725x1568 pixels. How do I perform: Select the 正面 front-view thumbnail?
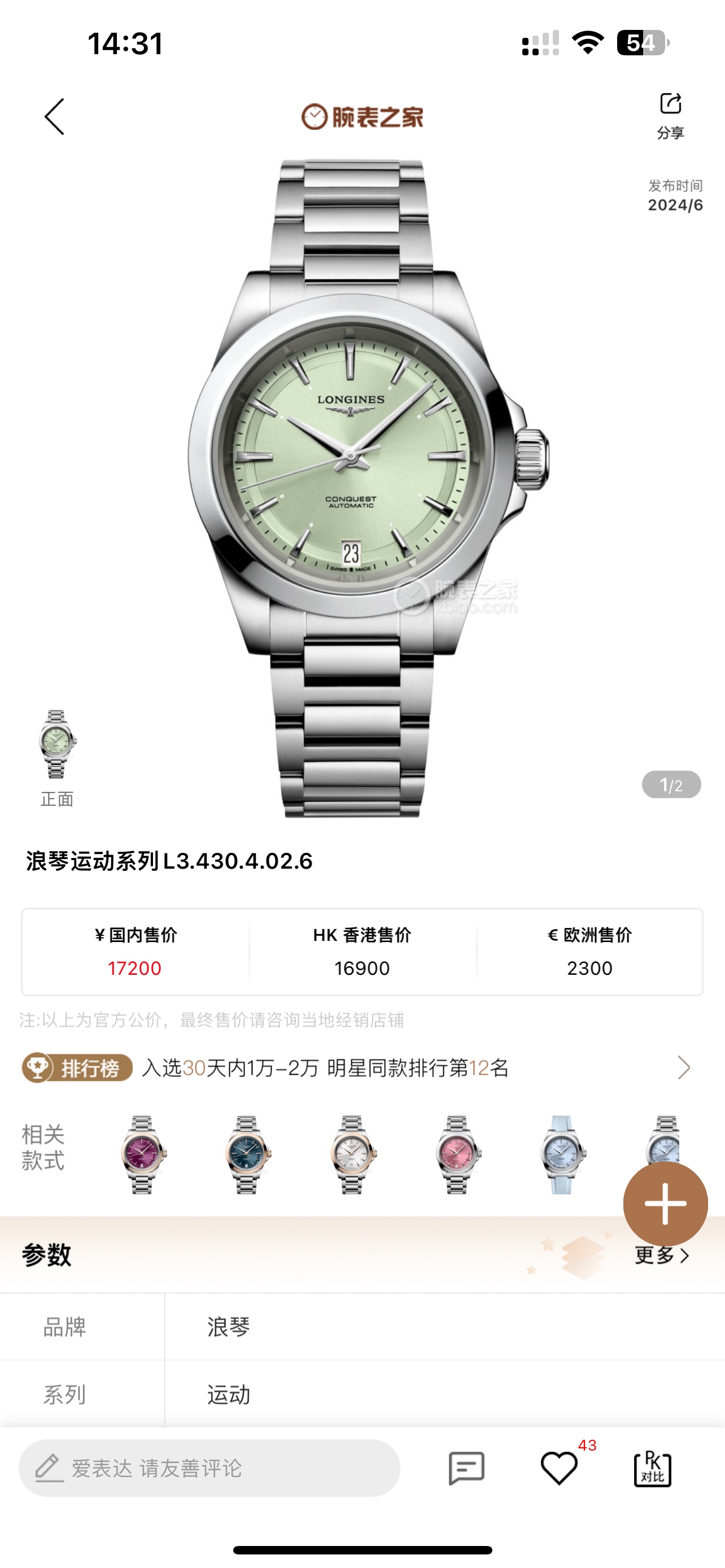[58, 743]
